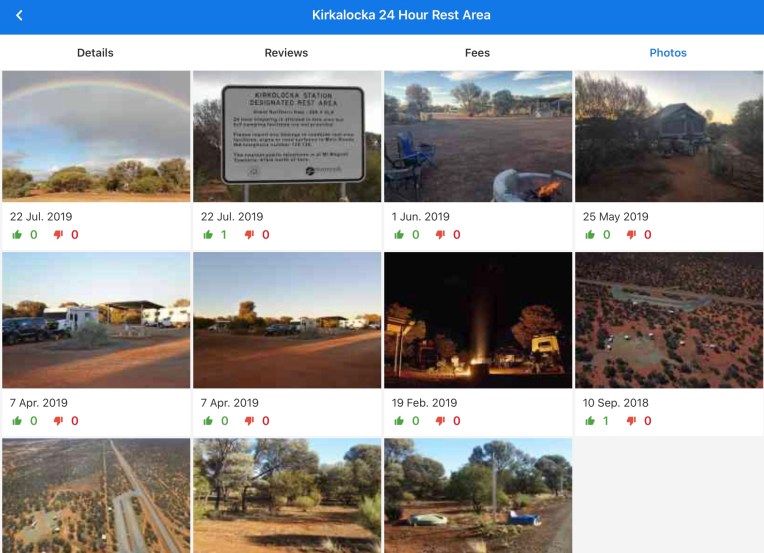View the aerial photo from 10 Sep. 2018

[669, 320]
